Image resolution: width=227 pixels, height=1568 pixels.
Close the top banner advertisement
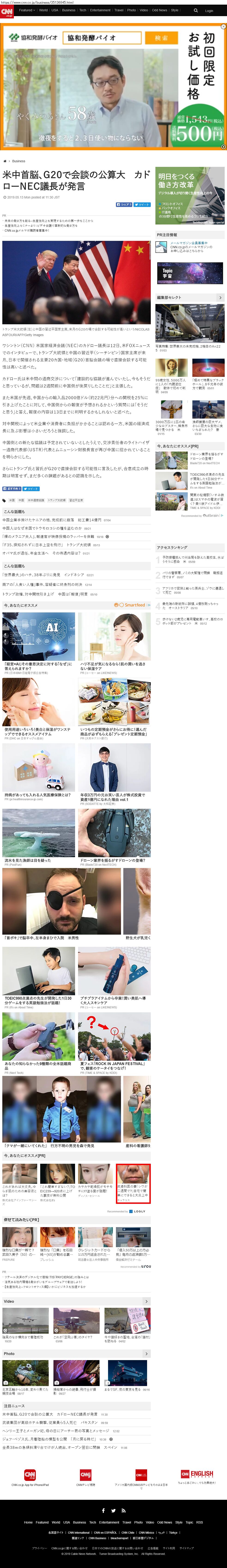[223, 27]
